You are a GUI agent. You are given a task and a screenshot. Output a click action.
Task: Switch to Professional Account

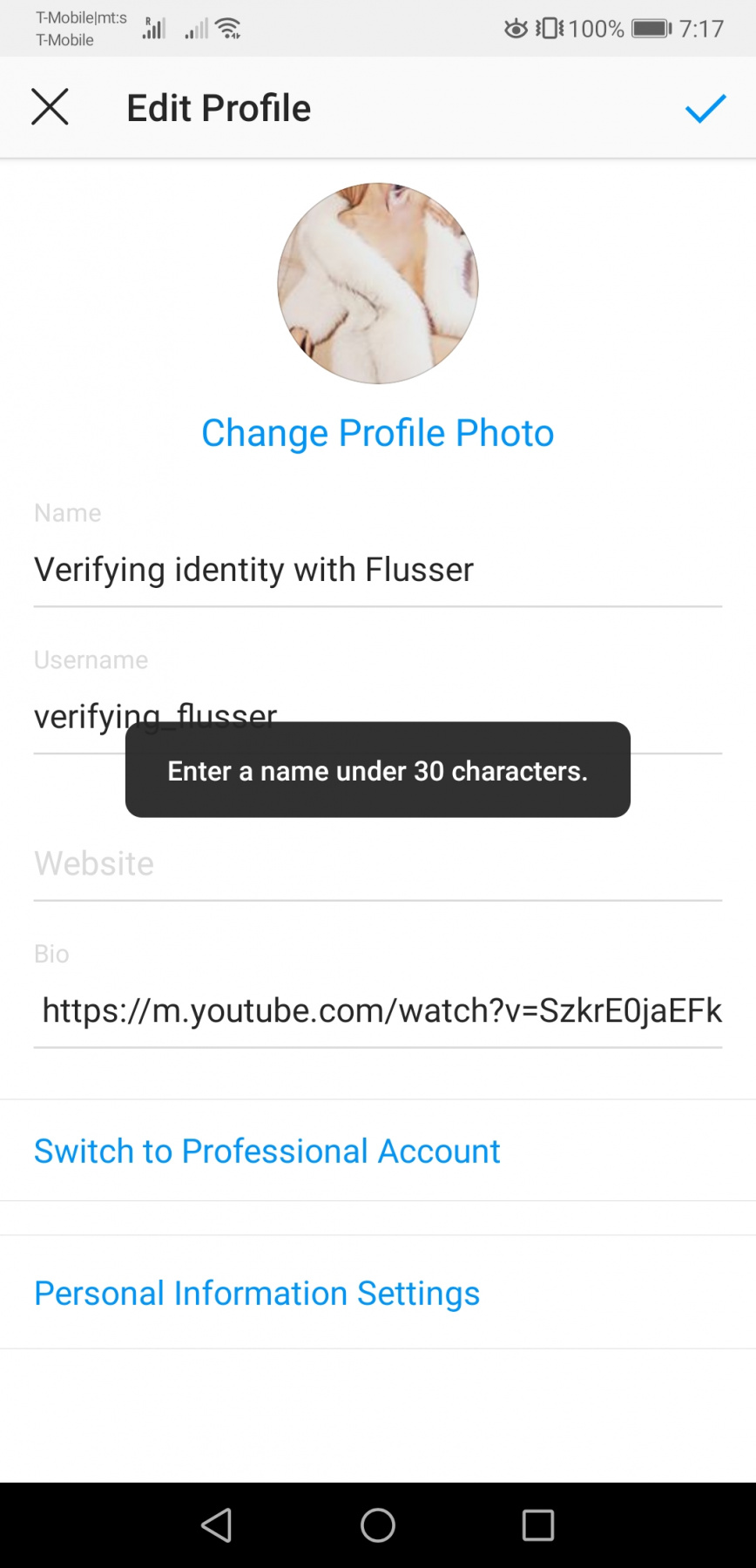pyautogui.click(x=267, y=1151)
